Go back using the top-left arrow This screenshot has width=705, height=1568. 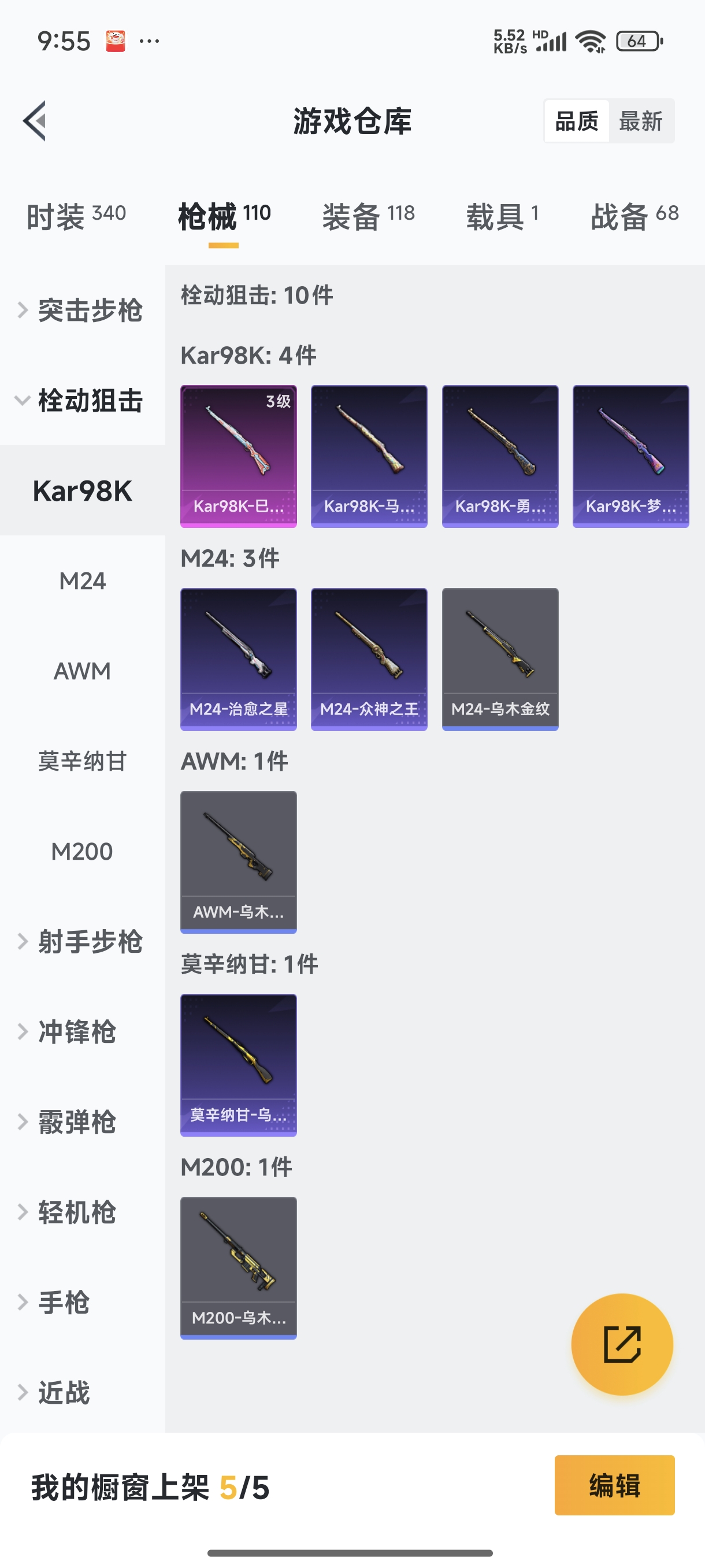tap(35, 120)
